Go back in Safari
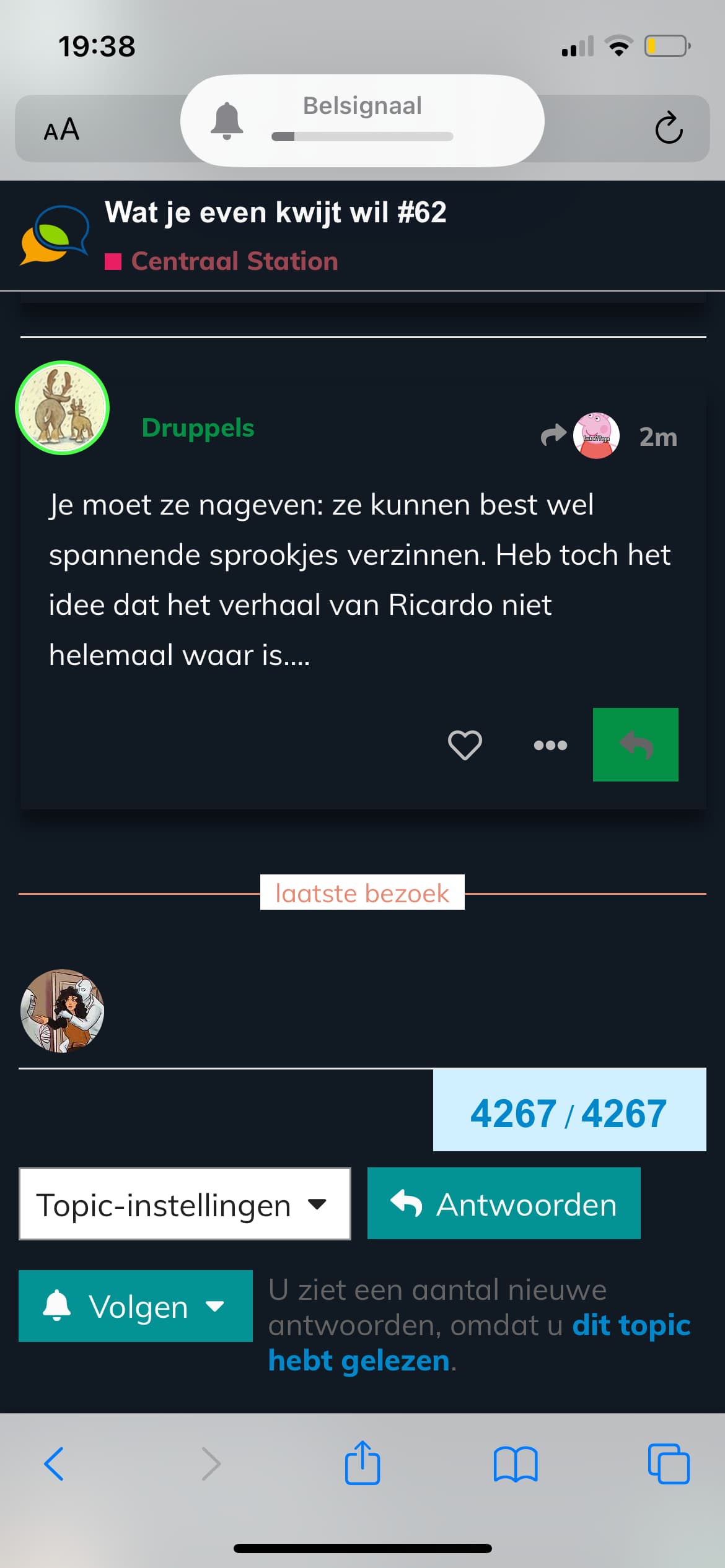Viewport: 725px width, 1568px height. point(54,1464)
